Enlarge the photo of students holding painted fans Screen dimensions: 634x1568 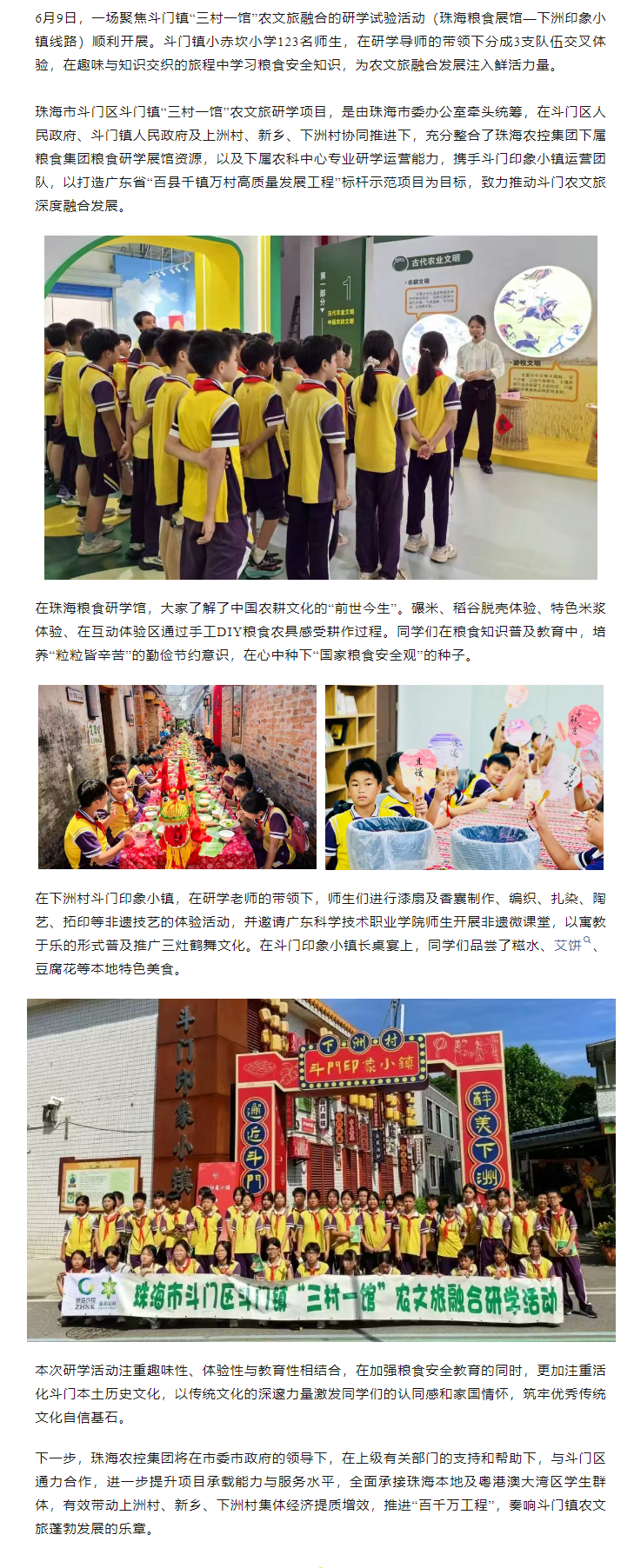point(464,777)
